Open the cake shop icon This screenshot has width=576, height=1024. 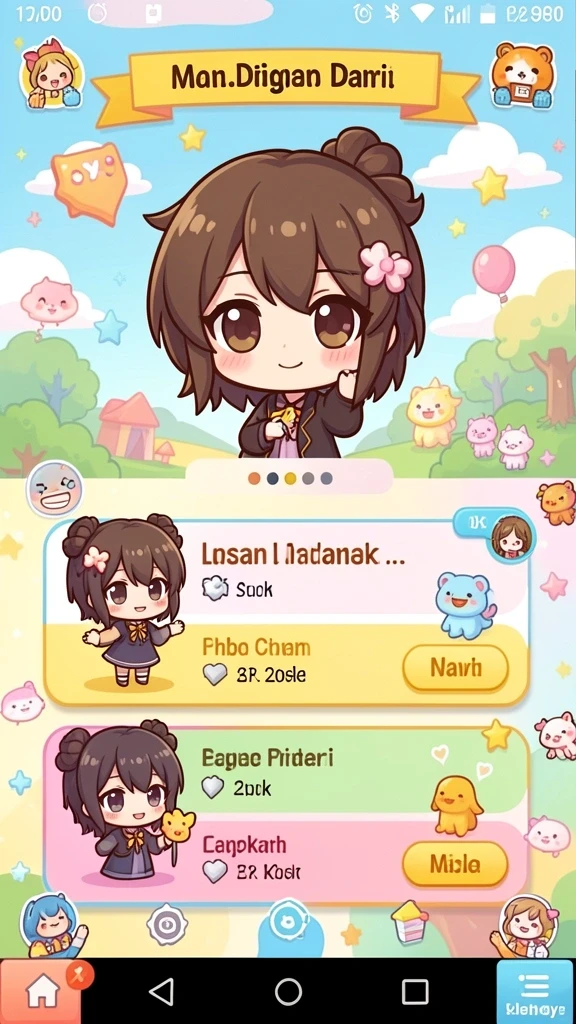pos(409,921)
